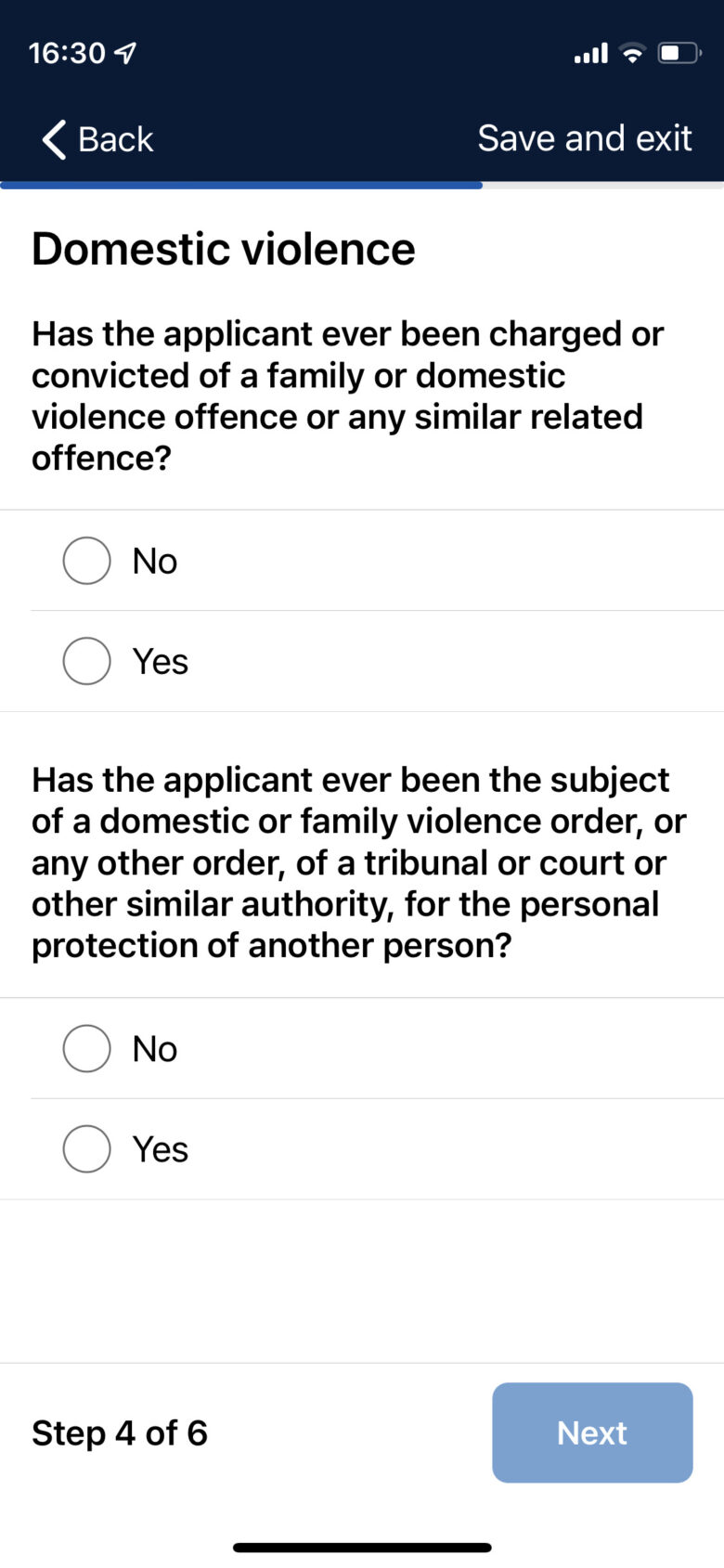Viewport: 724px width, 1568px height.
Task: Tap the Next button
Action: point(592,1432)
